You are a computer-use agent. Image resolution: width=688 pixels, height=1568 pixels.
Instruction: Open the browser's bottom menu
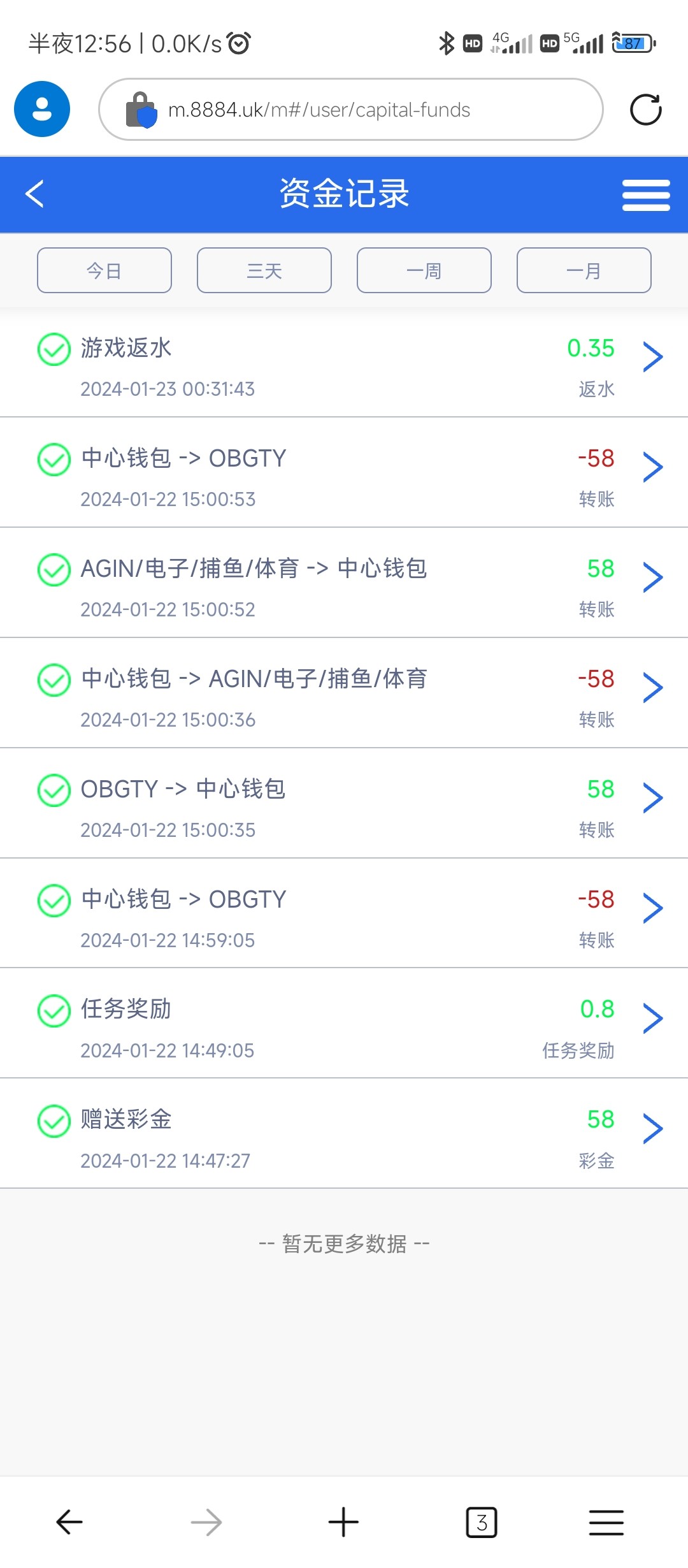coord(606,1522)
